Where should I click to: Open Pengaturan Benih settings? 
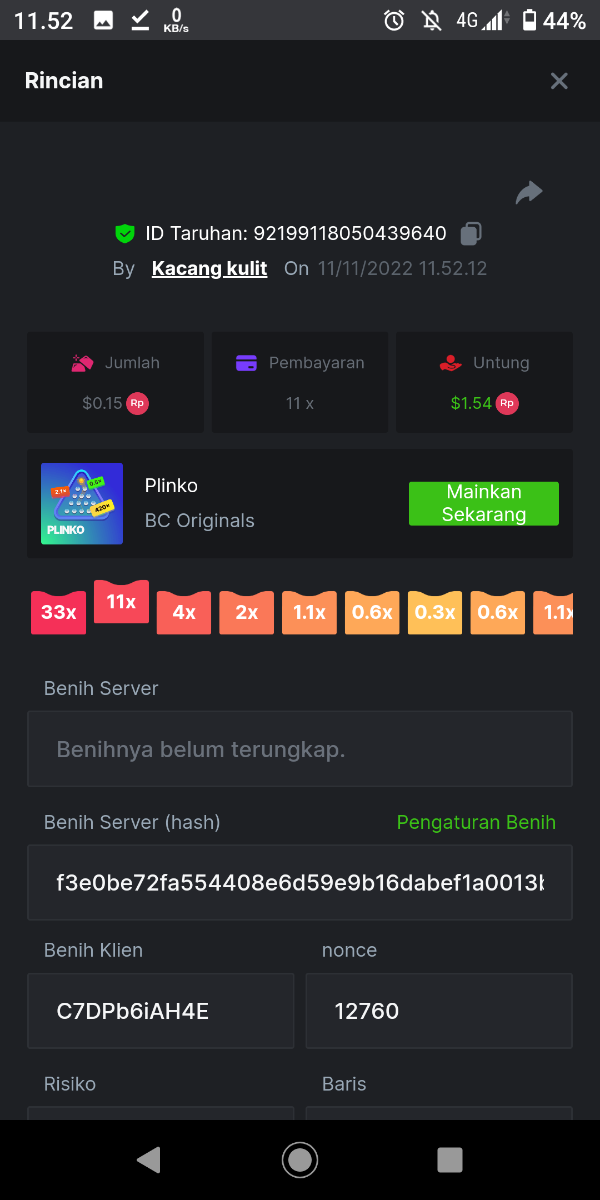pyautogui.click(x=476, y=822)
